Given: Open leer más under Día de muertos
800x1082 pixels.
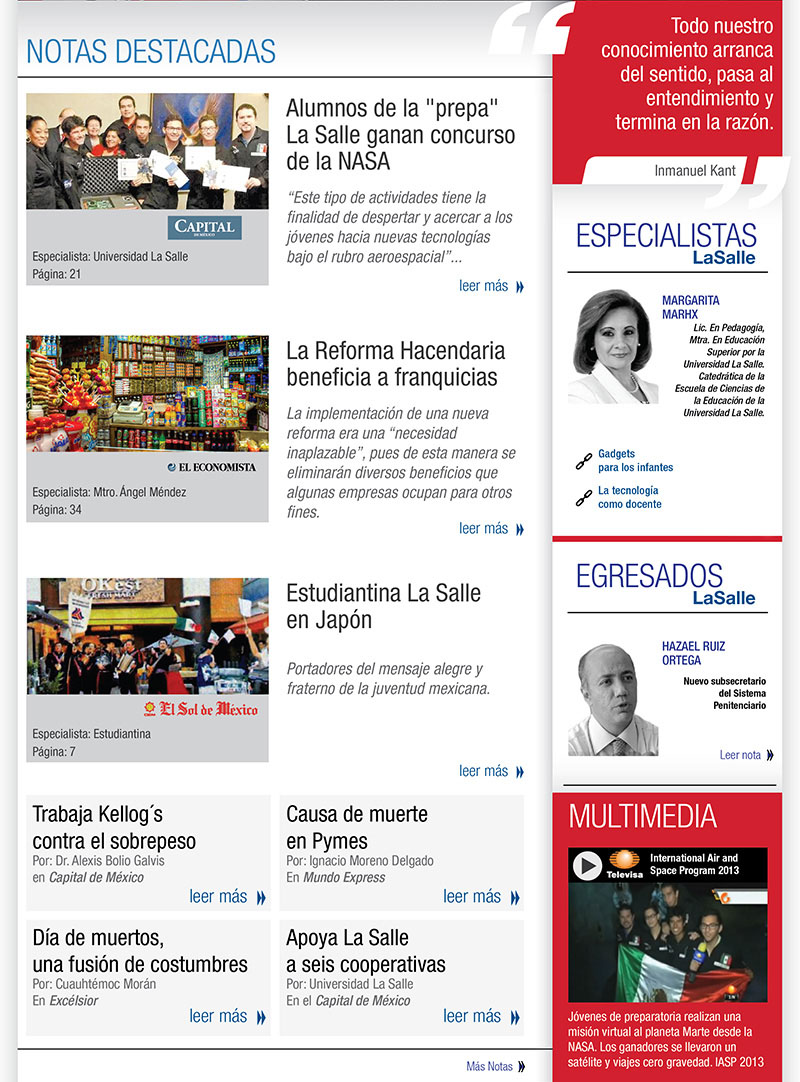Looking at the screenshot, I should 228,1016.
